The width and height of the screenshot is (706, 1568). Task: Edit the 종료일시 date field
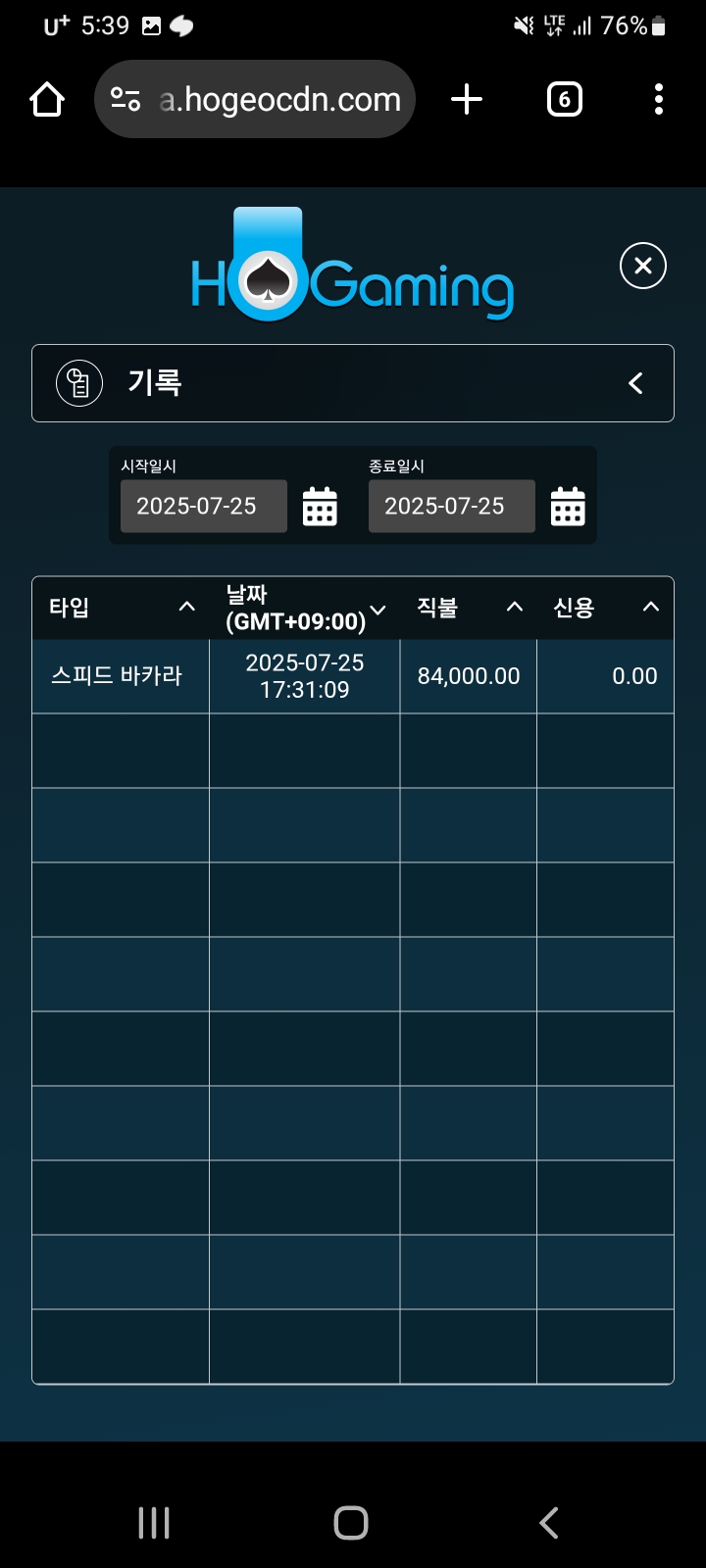[451, 506]
